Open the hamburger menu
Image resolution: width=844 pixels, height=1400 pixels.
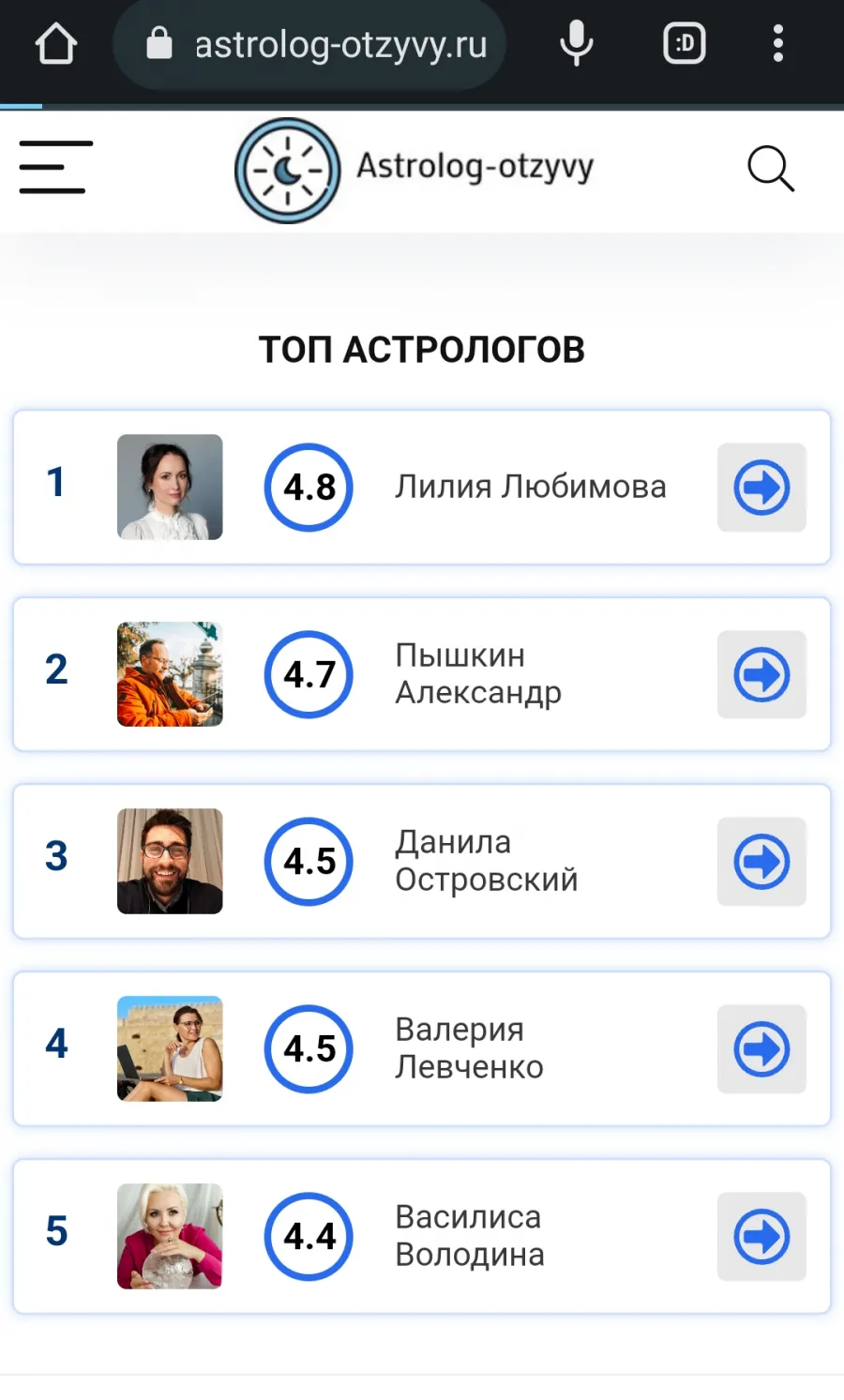click(x=56, y=168)
